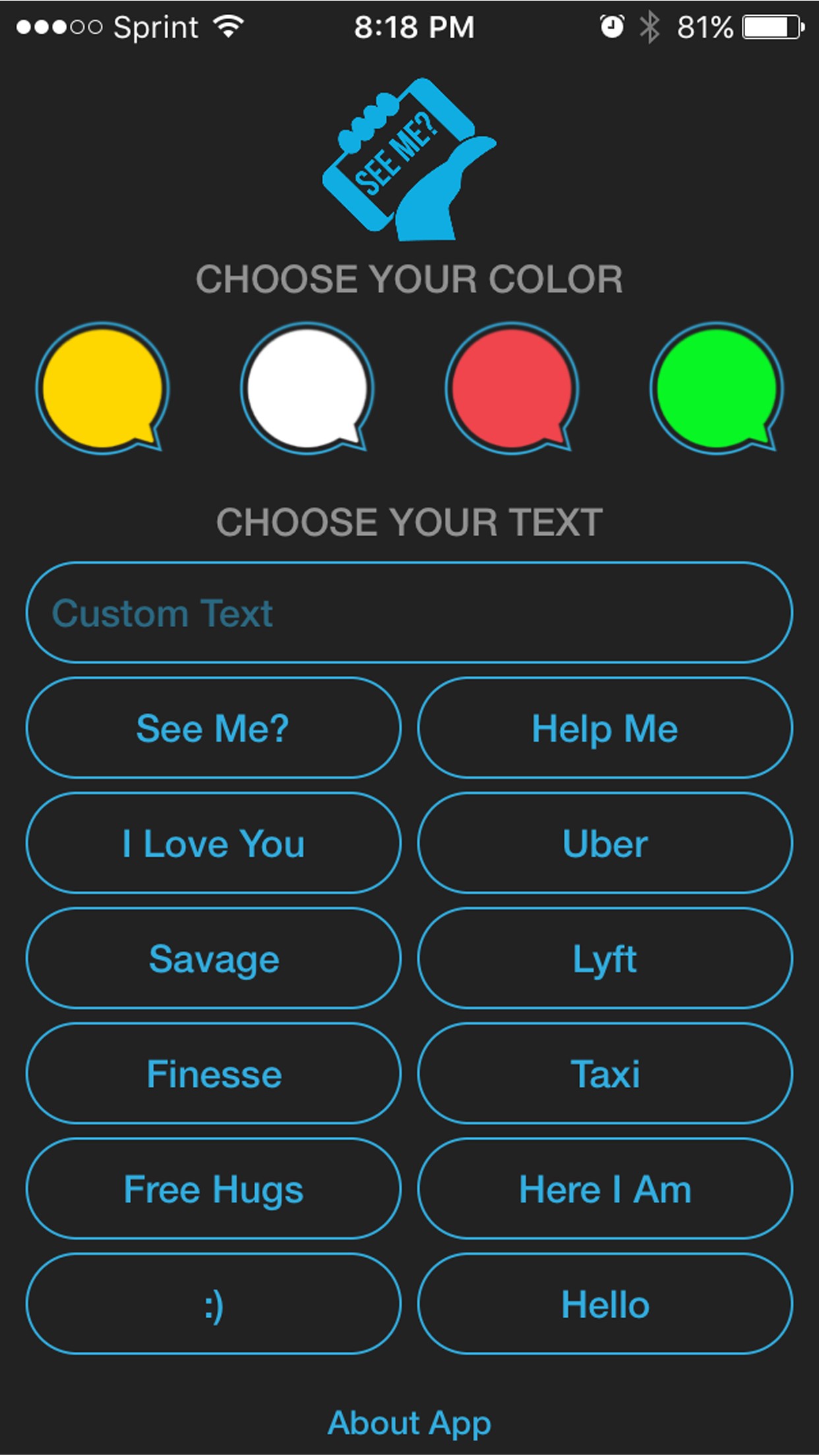Tap the Lyft text button
Image resolution: width=819 pixels, height=1456 pixels.
605,958
